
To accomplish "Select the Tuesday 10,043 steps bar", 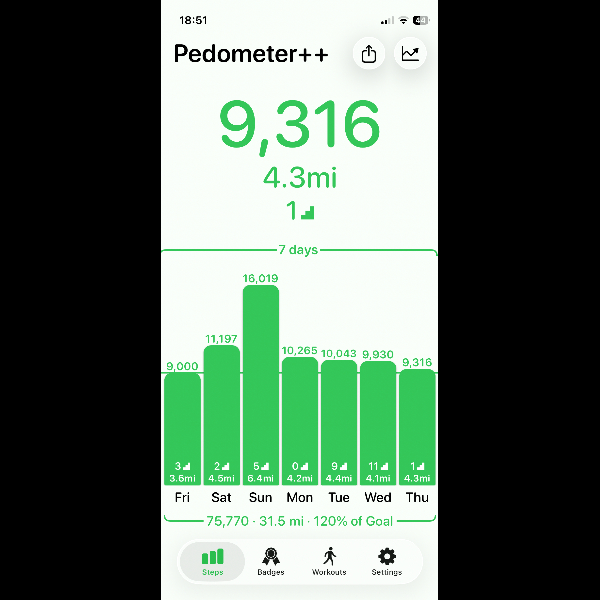I will 339,422.
